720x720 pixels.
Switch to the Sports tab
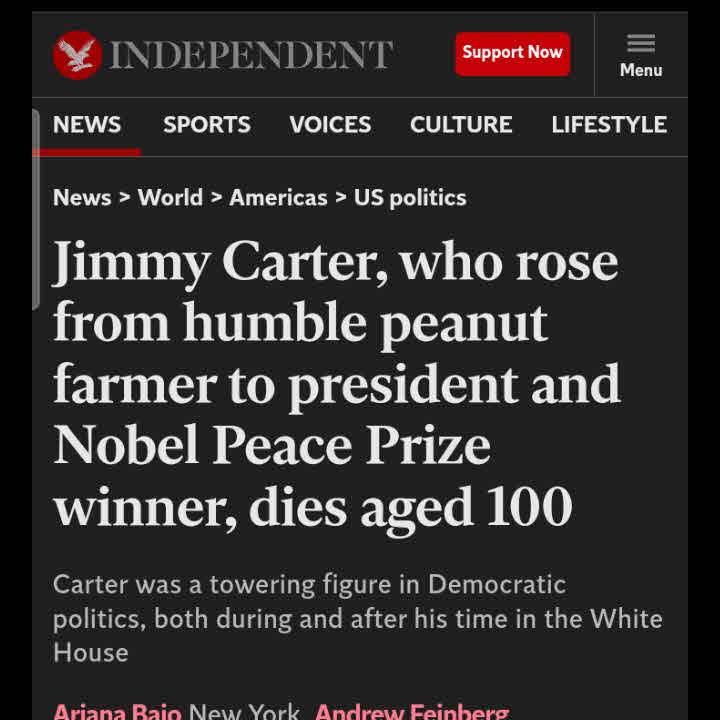(x=207, y=125)
